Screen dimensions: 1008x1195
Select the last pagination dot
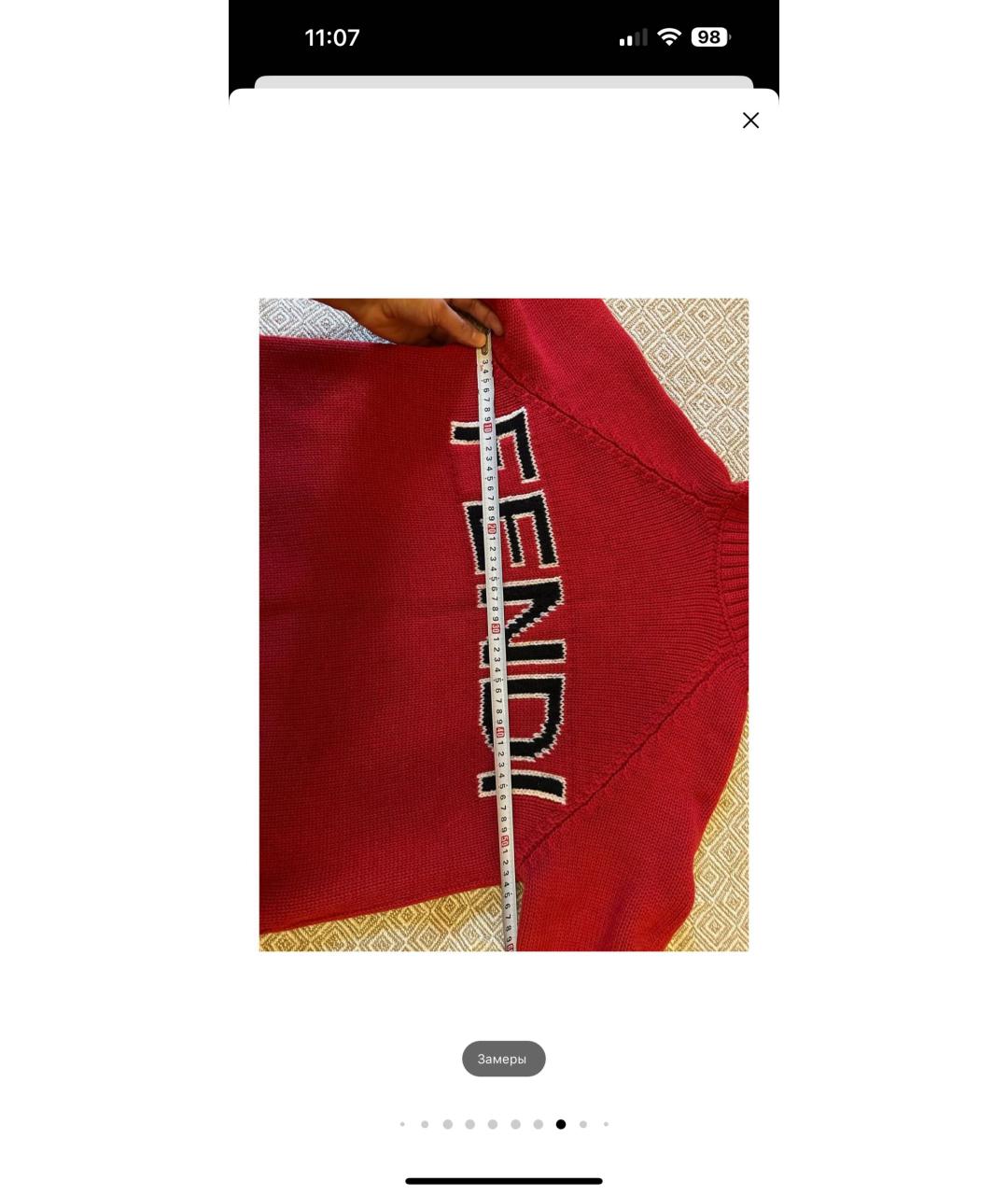[x=606, y=1125]
